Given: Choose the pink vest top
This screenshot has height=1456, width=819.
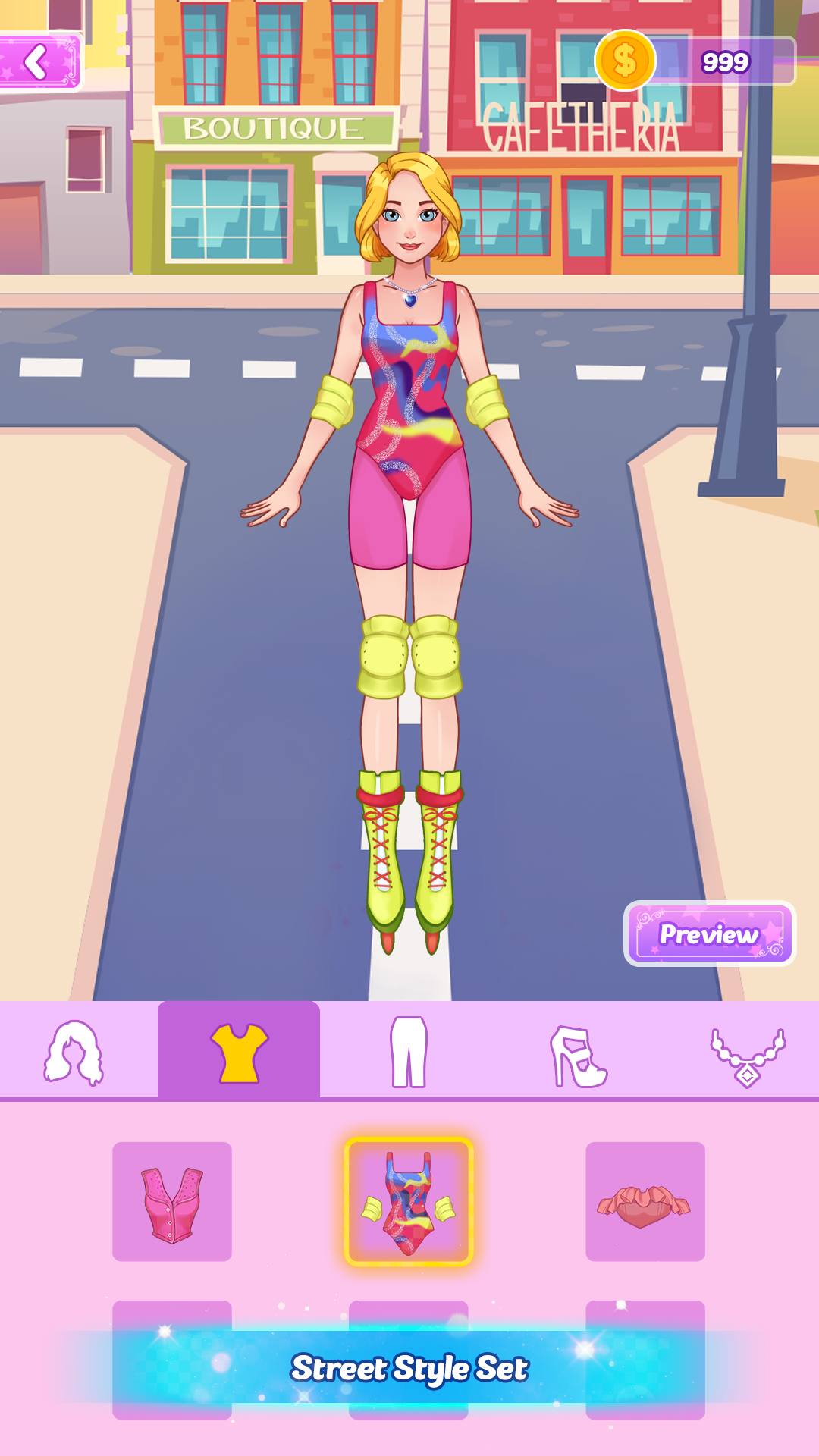Looking at the screenshot, I should point(172,1202).
